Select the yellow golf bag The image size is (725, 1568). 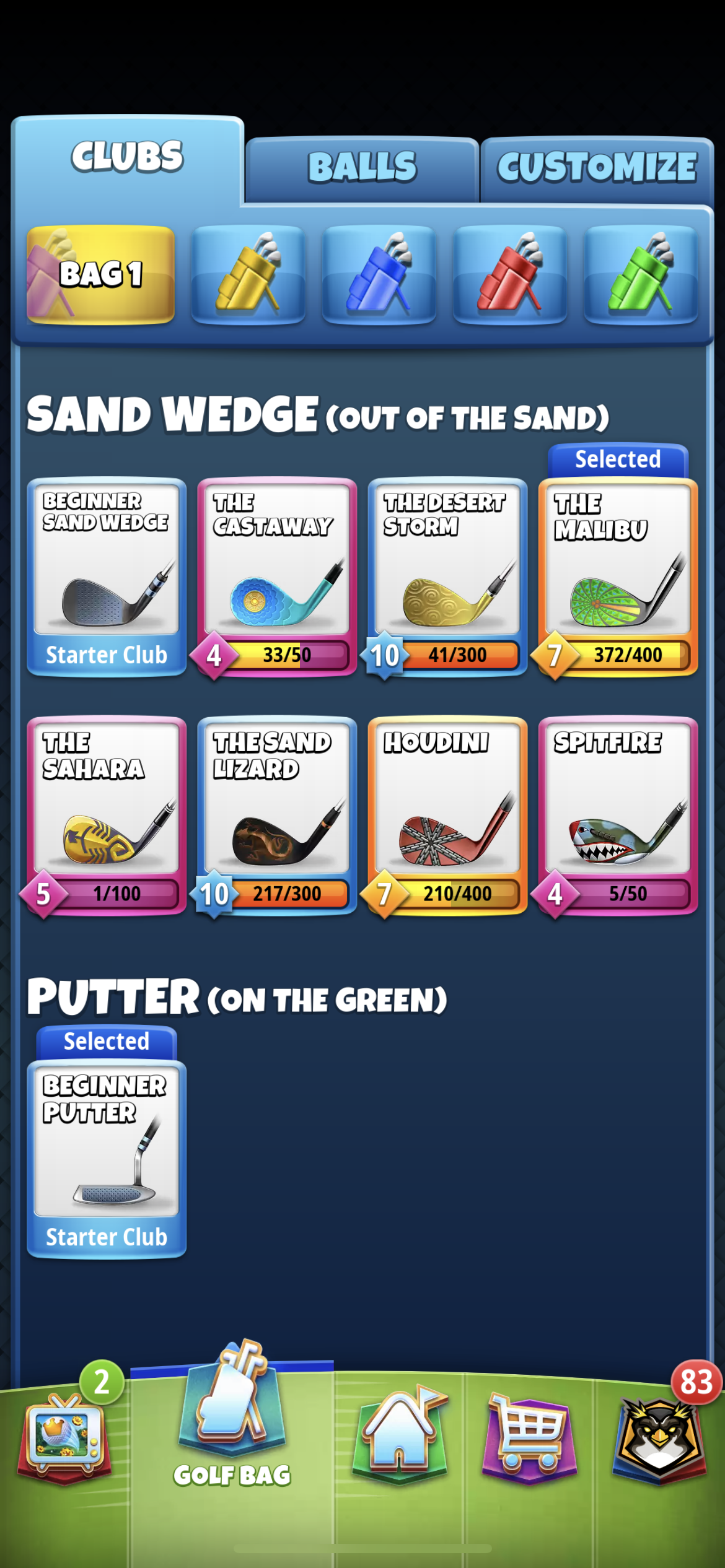coord(248,274)
